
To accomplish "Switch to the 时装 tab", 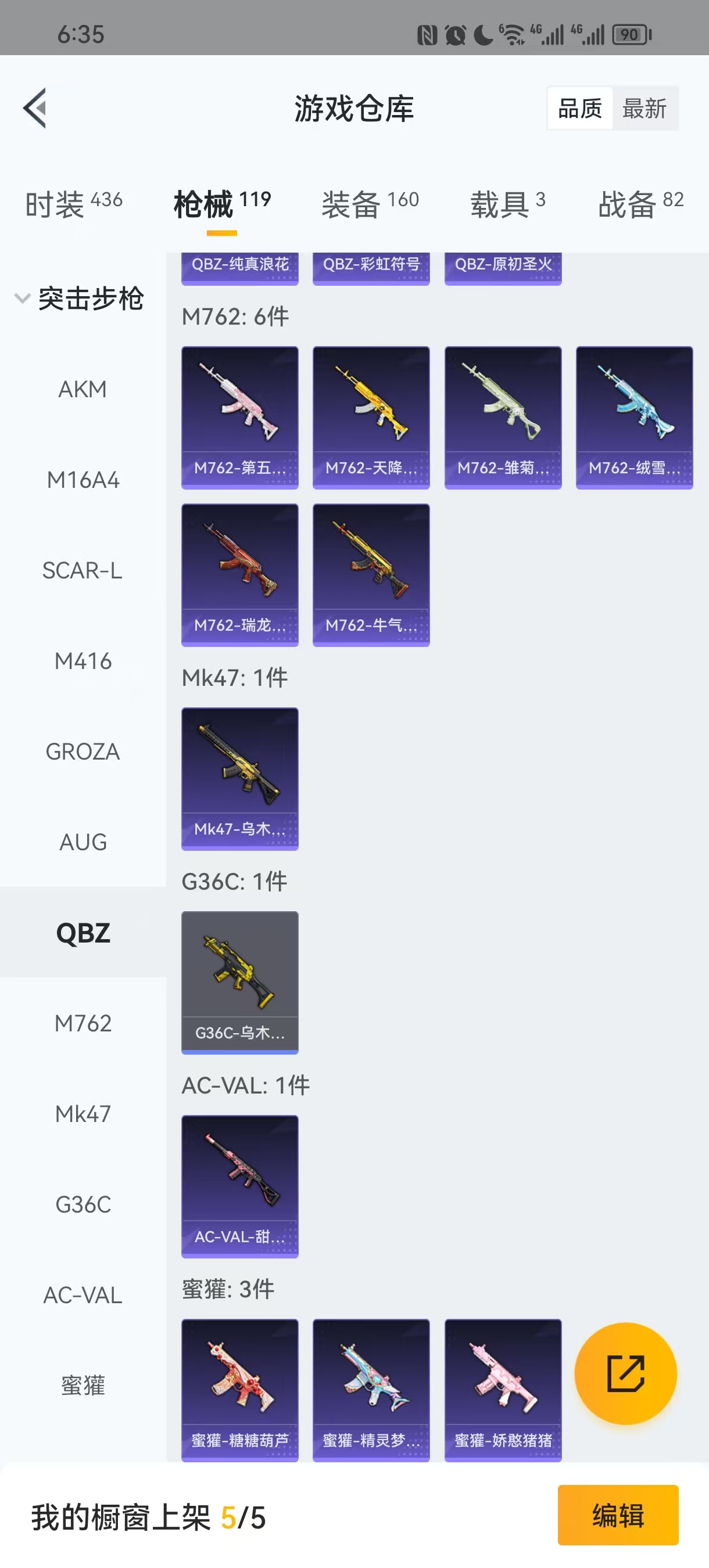I will point(73,204).
